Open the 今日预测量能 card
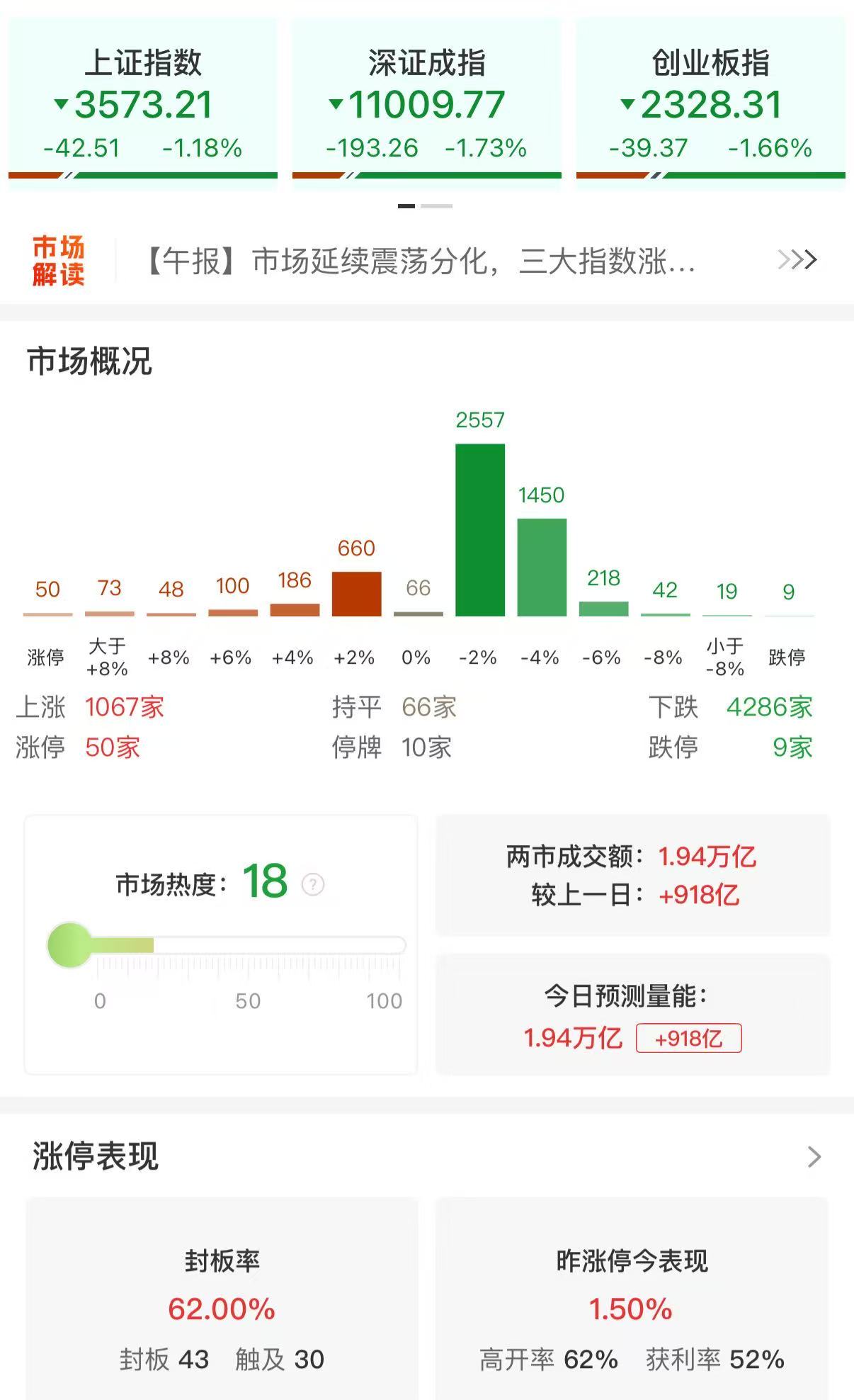This screenshot has width=854, height=1400. point(632,1015)
